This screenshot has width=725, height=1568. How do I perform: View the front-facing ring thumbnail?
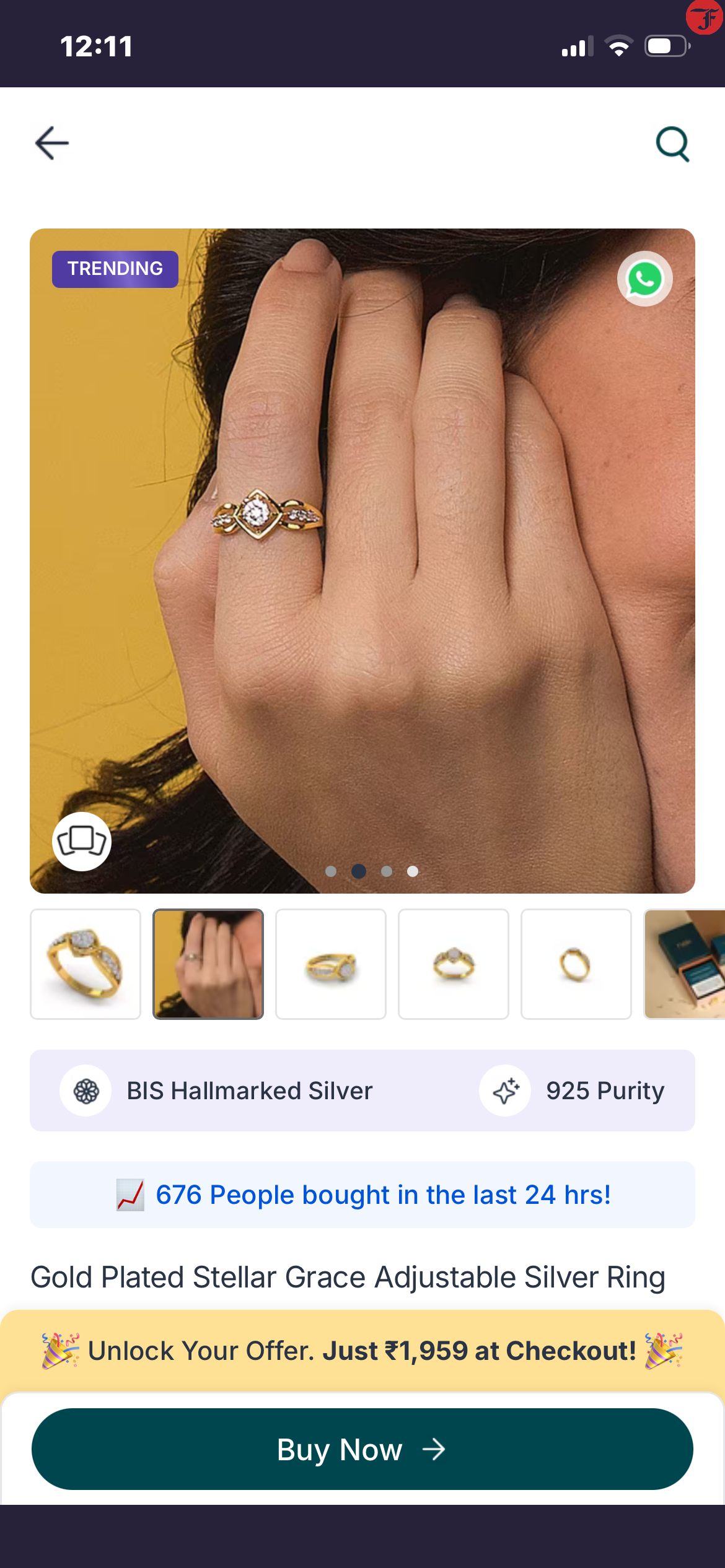click(454, 964)
